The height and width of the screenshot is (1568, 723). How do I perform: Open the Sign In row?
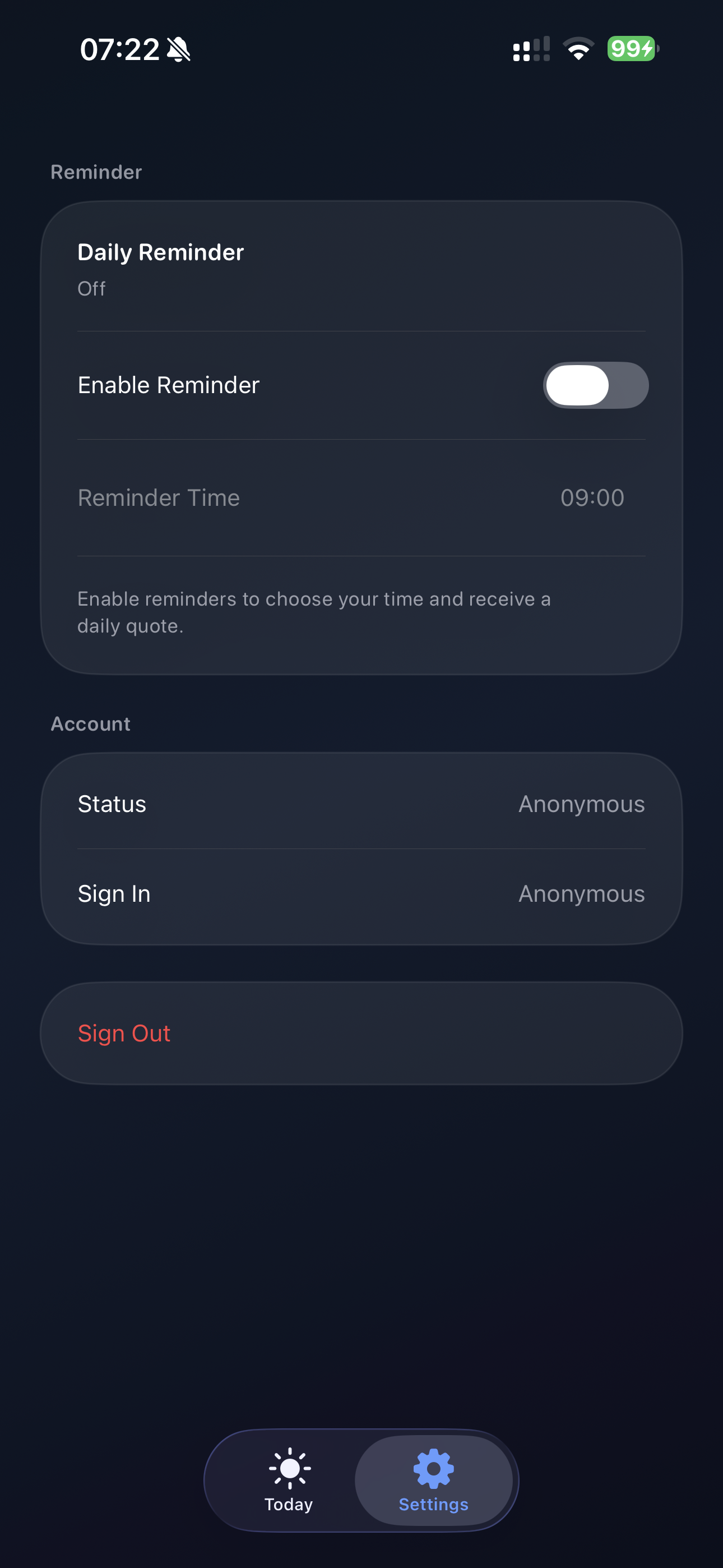click(361, 894)
